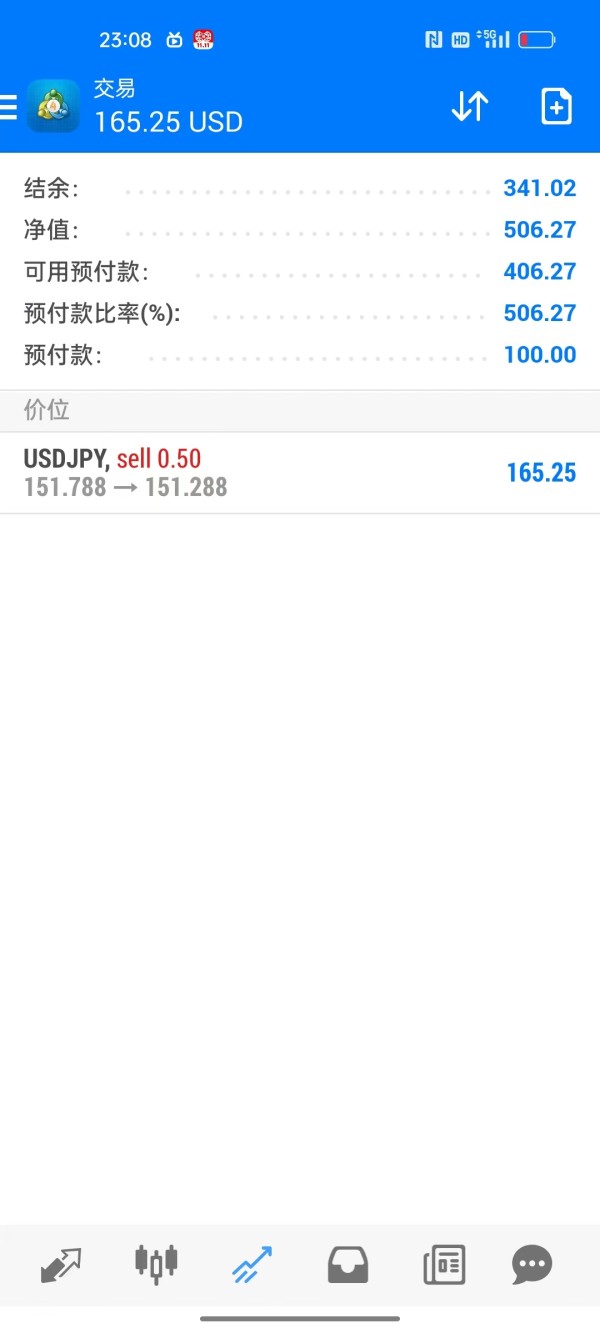Open the USDJPY sell 0.50 position
Image resolution: width=600 pixels, height=1333 pixels.
point(300,473)
